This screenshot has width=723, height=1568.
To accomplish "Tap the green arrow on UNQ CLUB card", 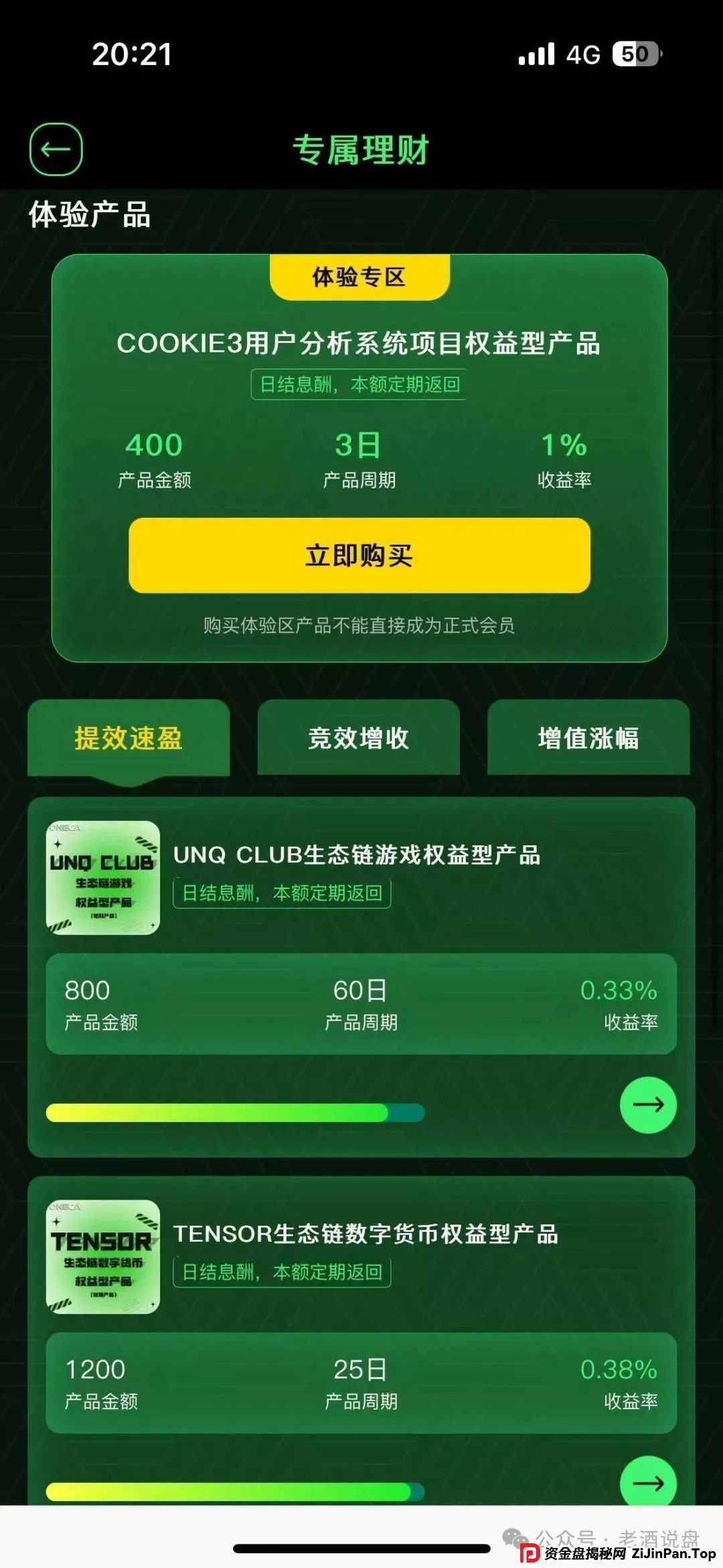I will [647, 1107].
